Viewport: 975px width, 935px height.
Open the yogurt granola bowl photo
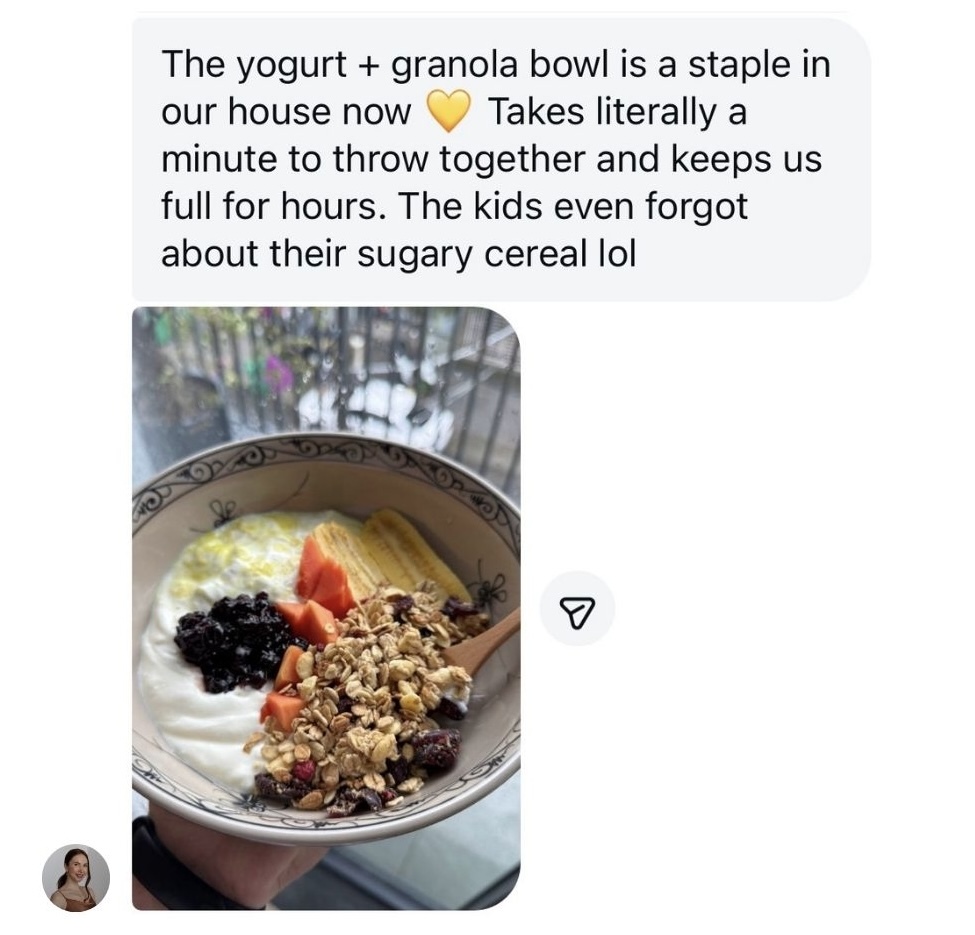(326, 608)
